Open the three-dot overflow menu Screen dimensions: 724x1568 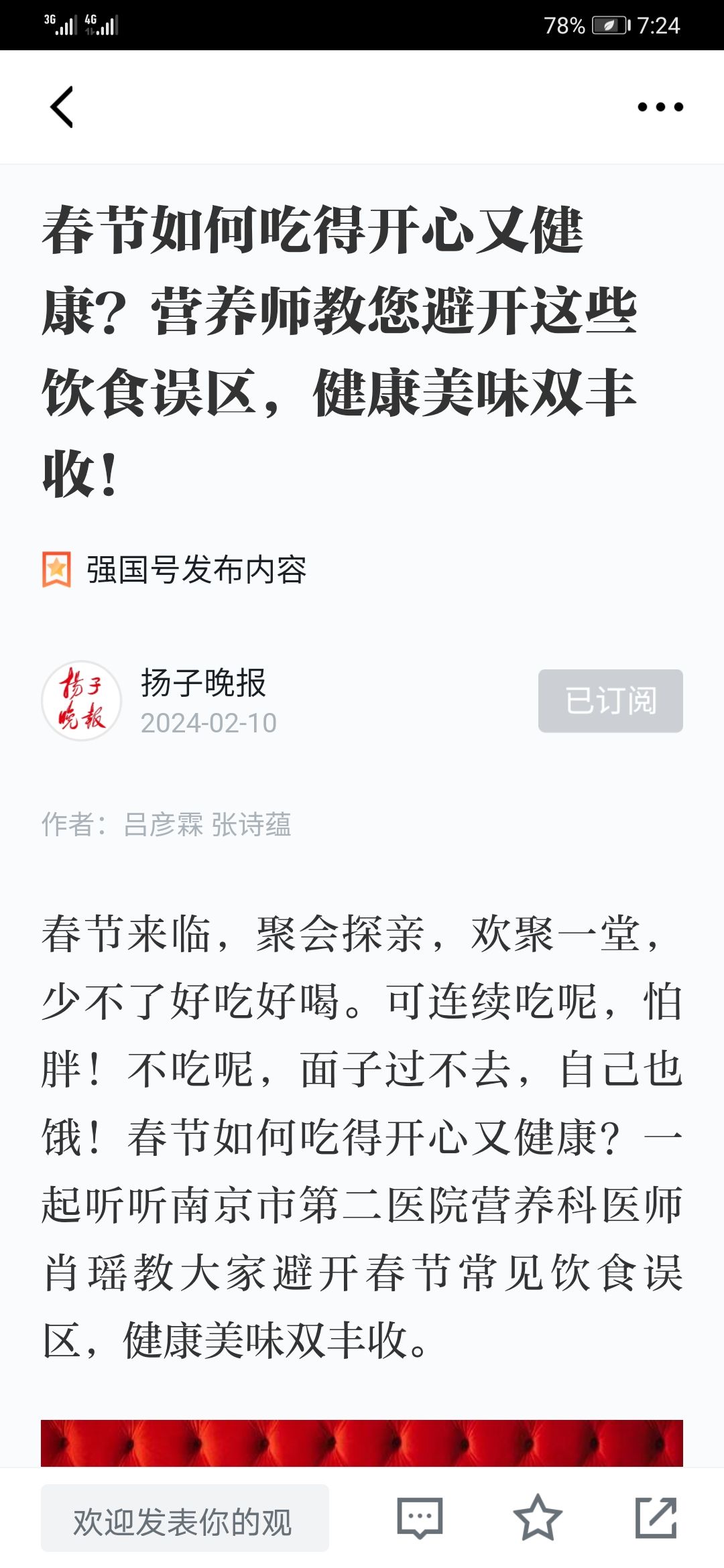(x=660, y=107)
